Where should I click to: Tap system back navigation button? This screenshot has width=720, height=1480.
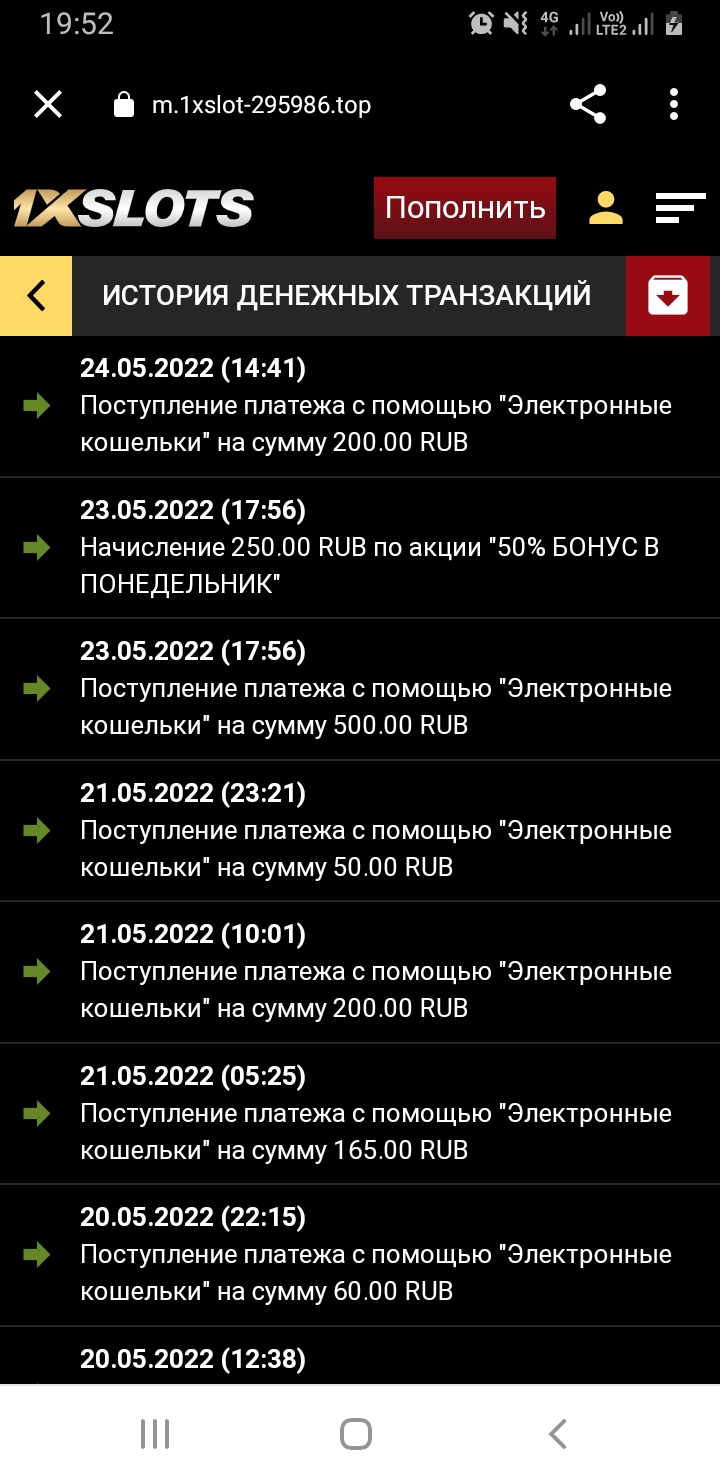click(x=558, y=1433)
